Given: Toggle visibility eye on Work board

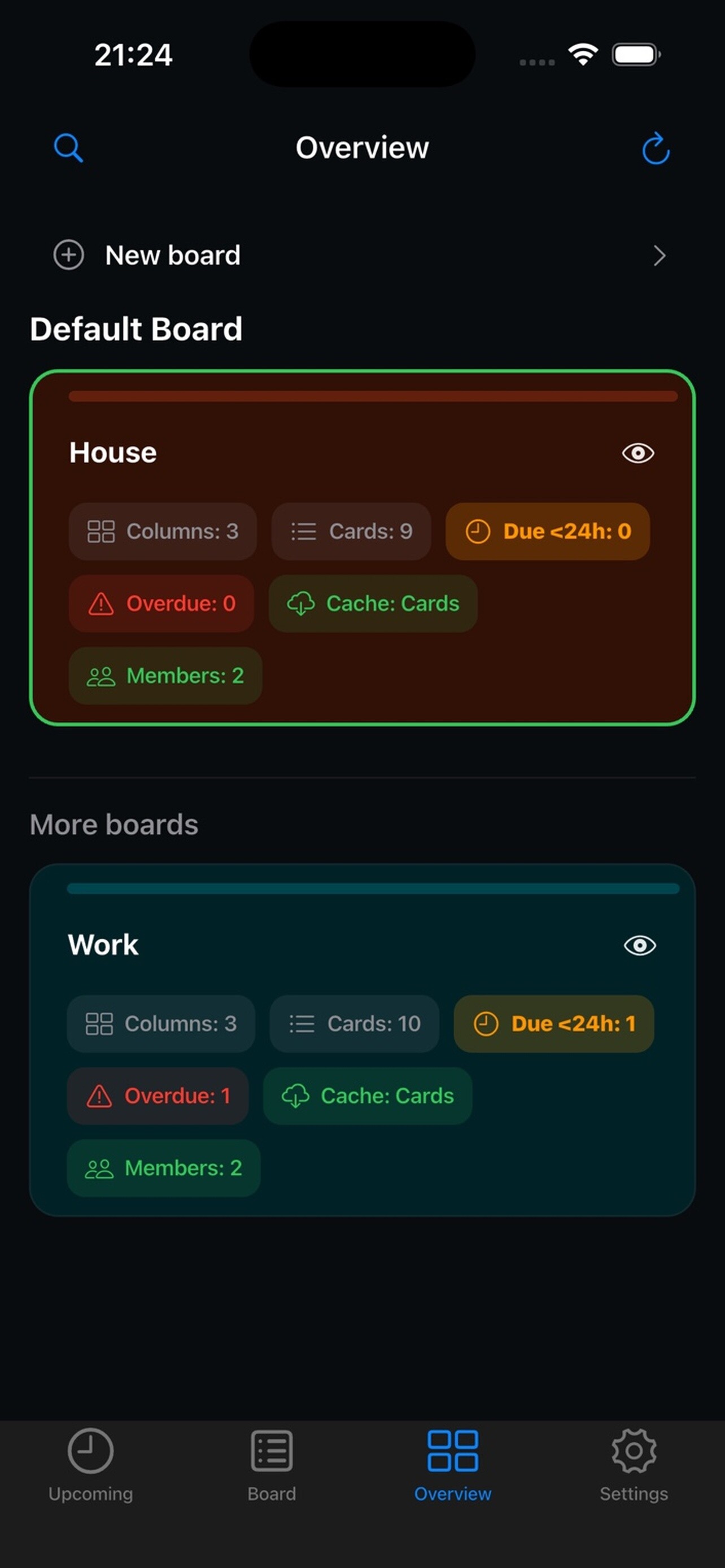Looking at the screenshot, I should click(639, 945).
